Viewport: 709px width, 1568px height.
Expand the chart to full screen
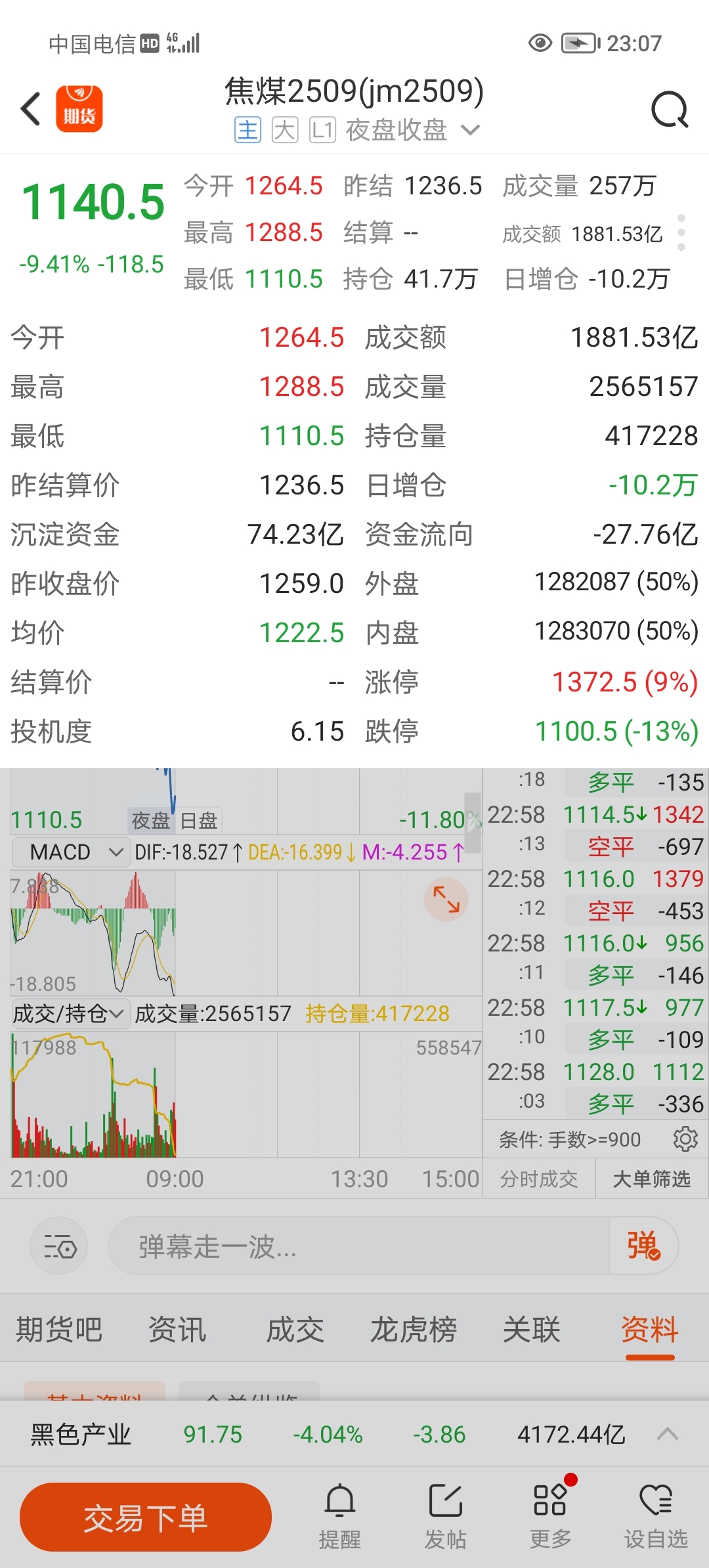[446, 900]
